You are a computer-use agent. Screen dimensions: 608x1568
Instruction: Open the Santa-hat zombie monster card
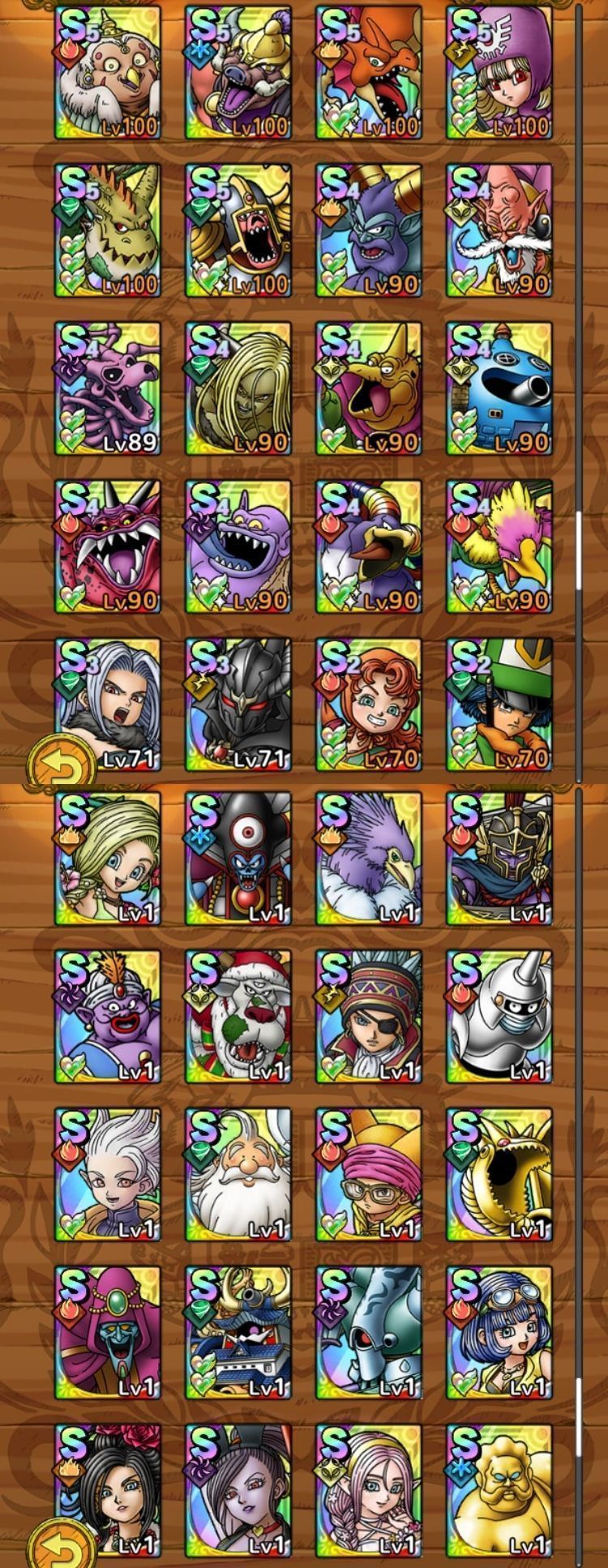(238, 1017)
